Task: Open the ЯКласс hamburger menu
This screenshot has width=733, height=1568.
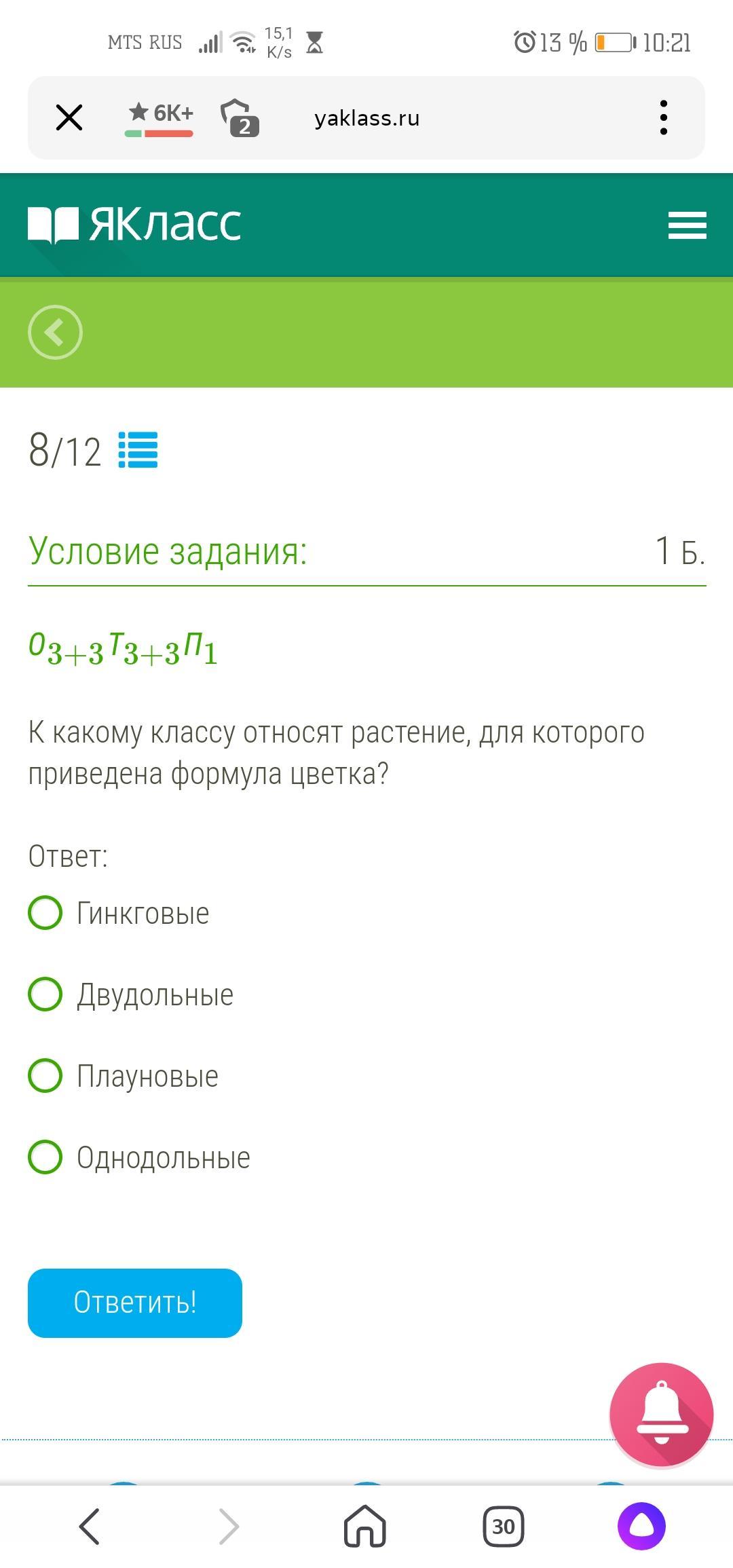Action: pyautogui.click(x=687, y=225)
